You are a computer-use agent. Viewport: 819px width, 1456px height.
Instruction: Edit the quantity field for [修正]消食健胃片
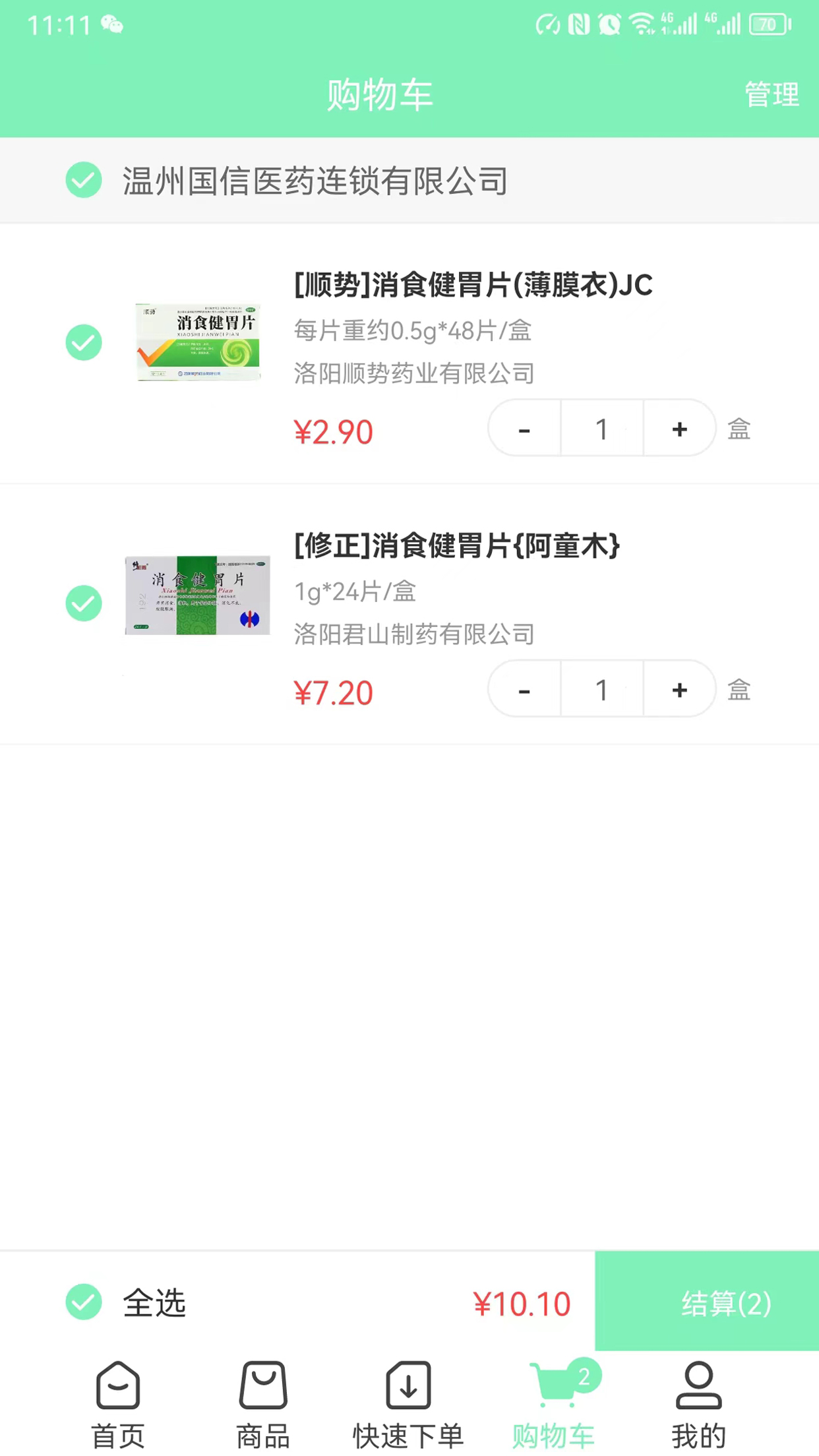[601, 690]
